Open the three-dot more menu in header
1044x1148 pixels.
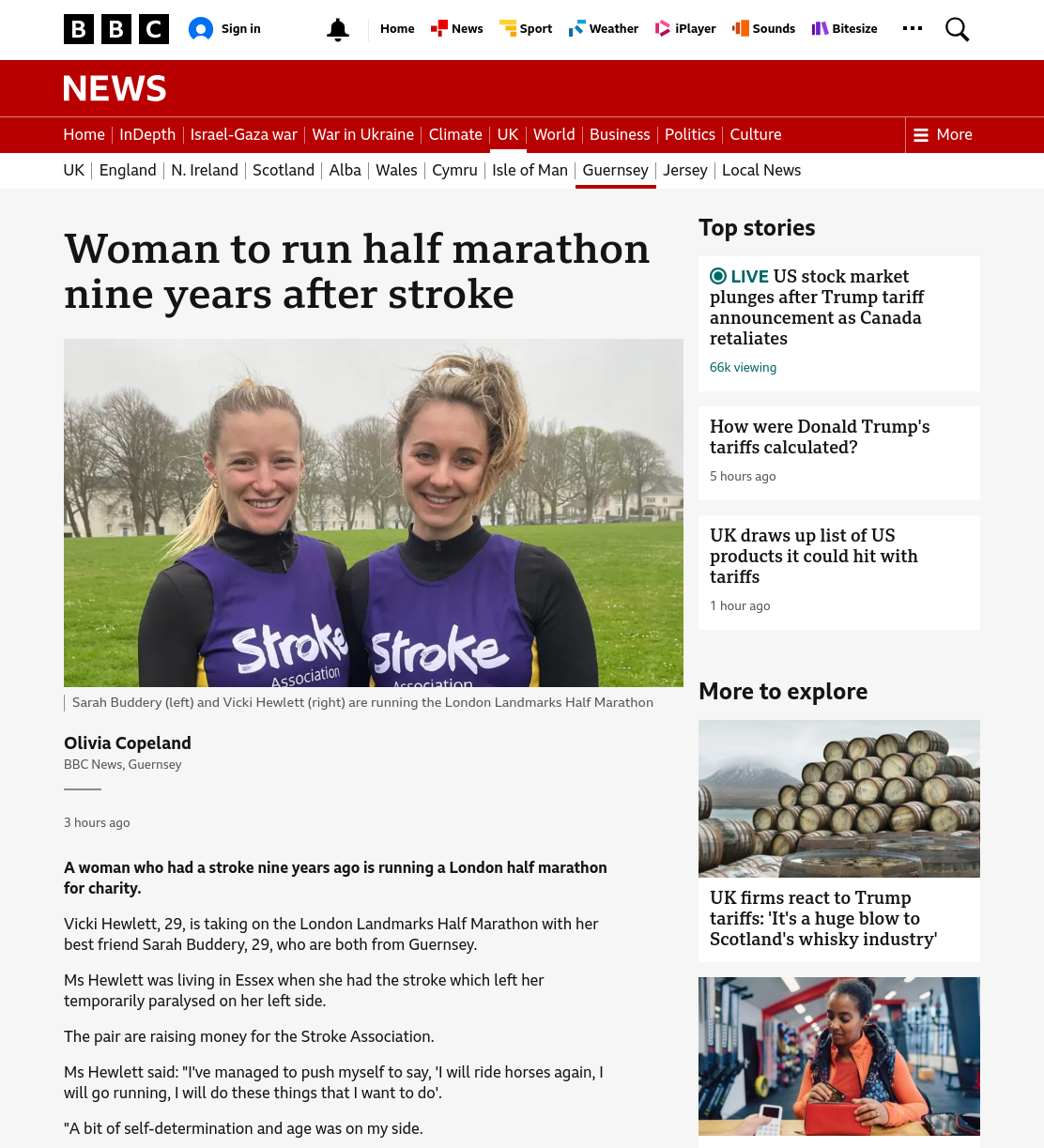coord(913,28)
